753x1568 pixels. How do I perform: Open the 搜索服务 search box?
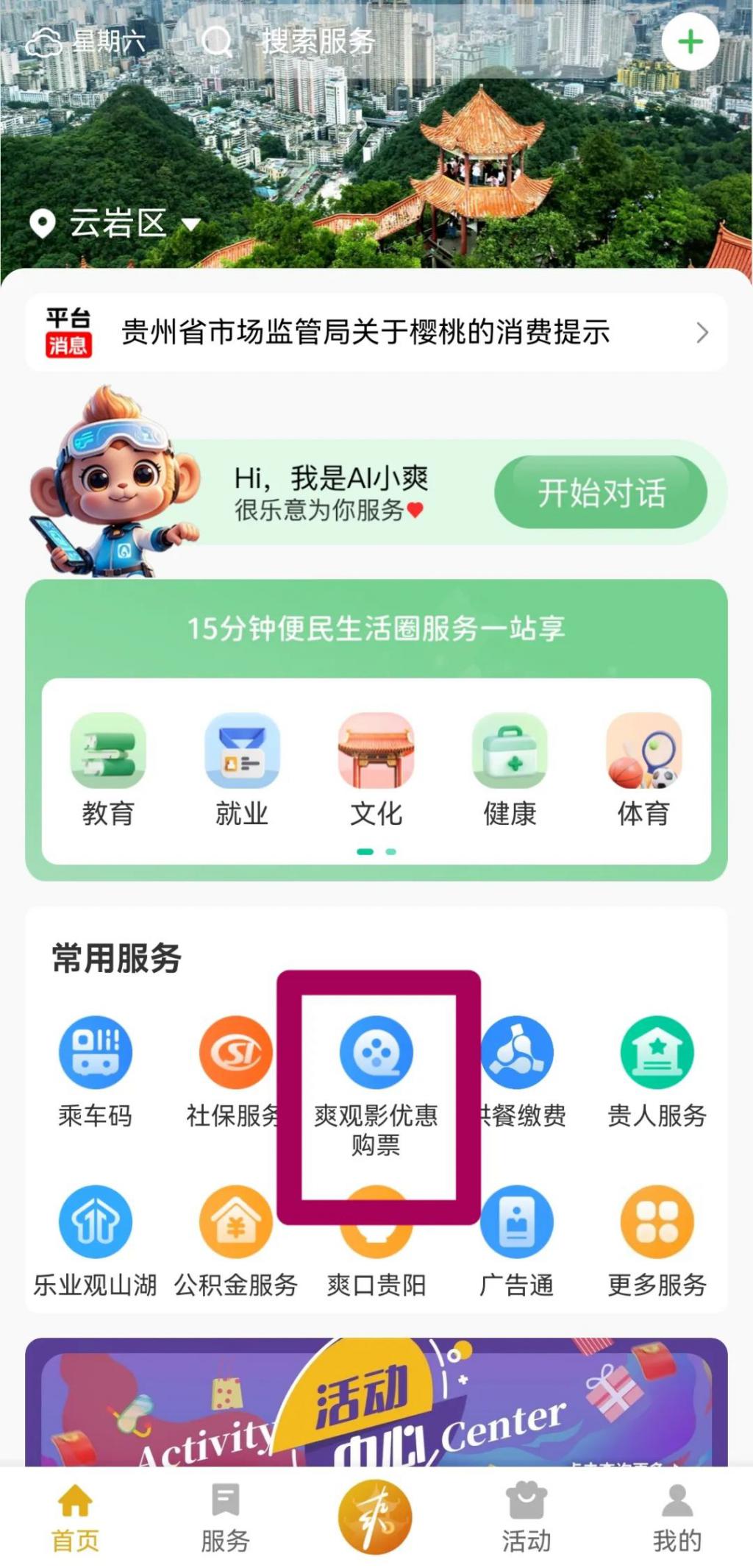coord(316,42)
